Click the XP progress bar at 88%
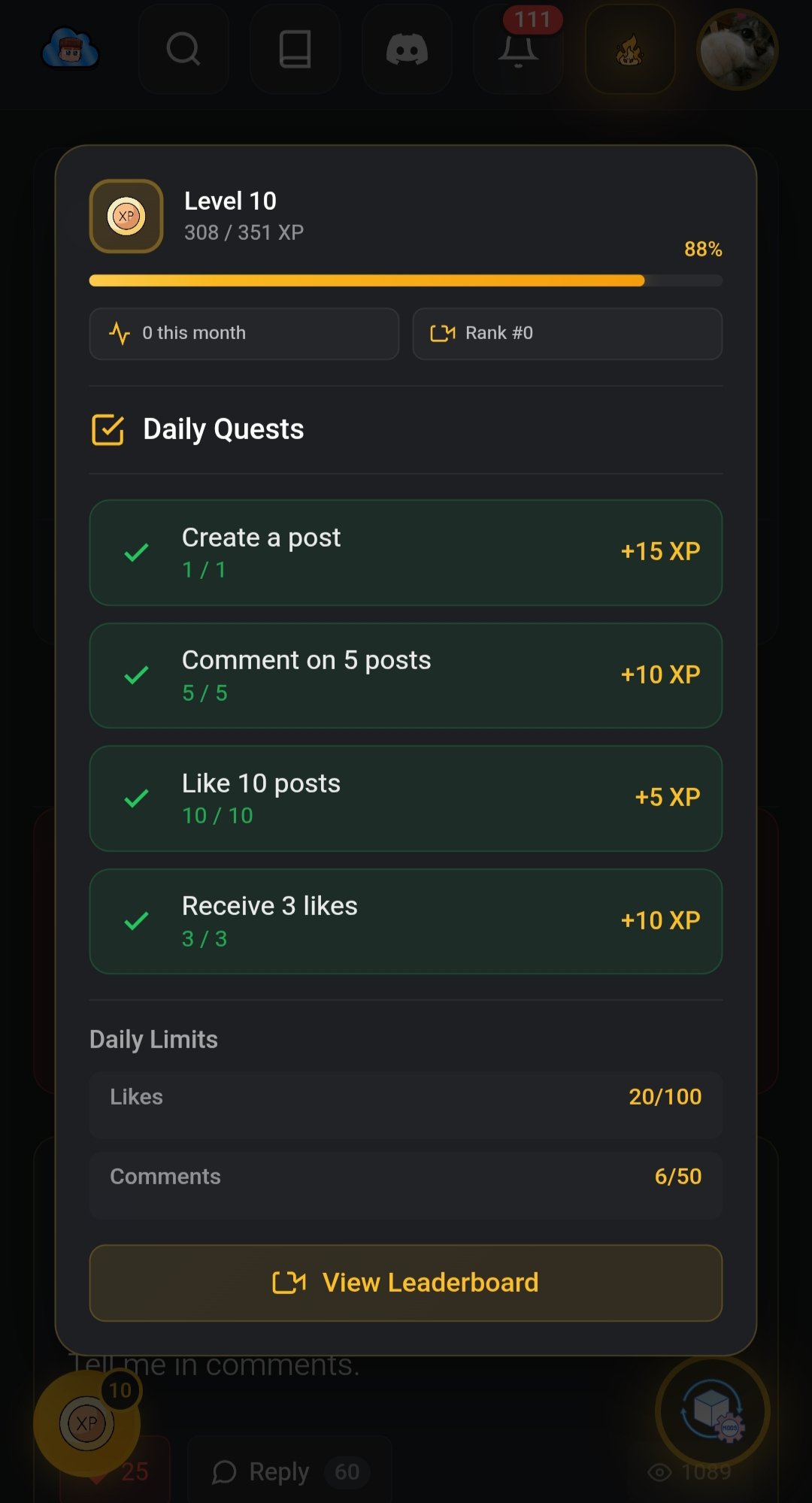 click(405, 280)
